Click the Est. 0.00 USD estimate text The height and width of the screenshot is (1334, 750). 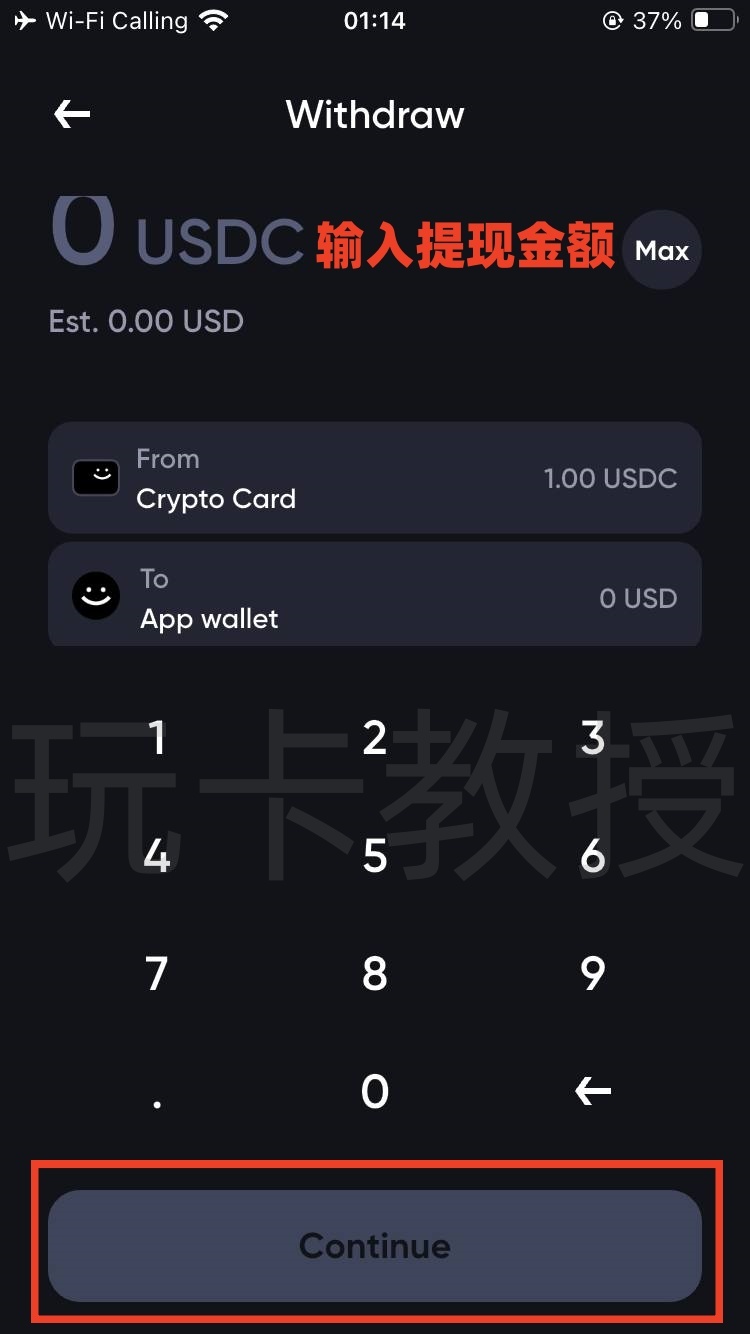[x=146, y=321]
